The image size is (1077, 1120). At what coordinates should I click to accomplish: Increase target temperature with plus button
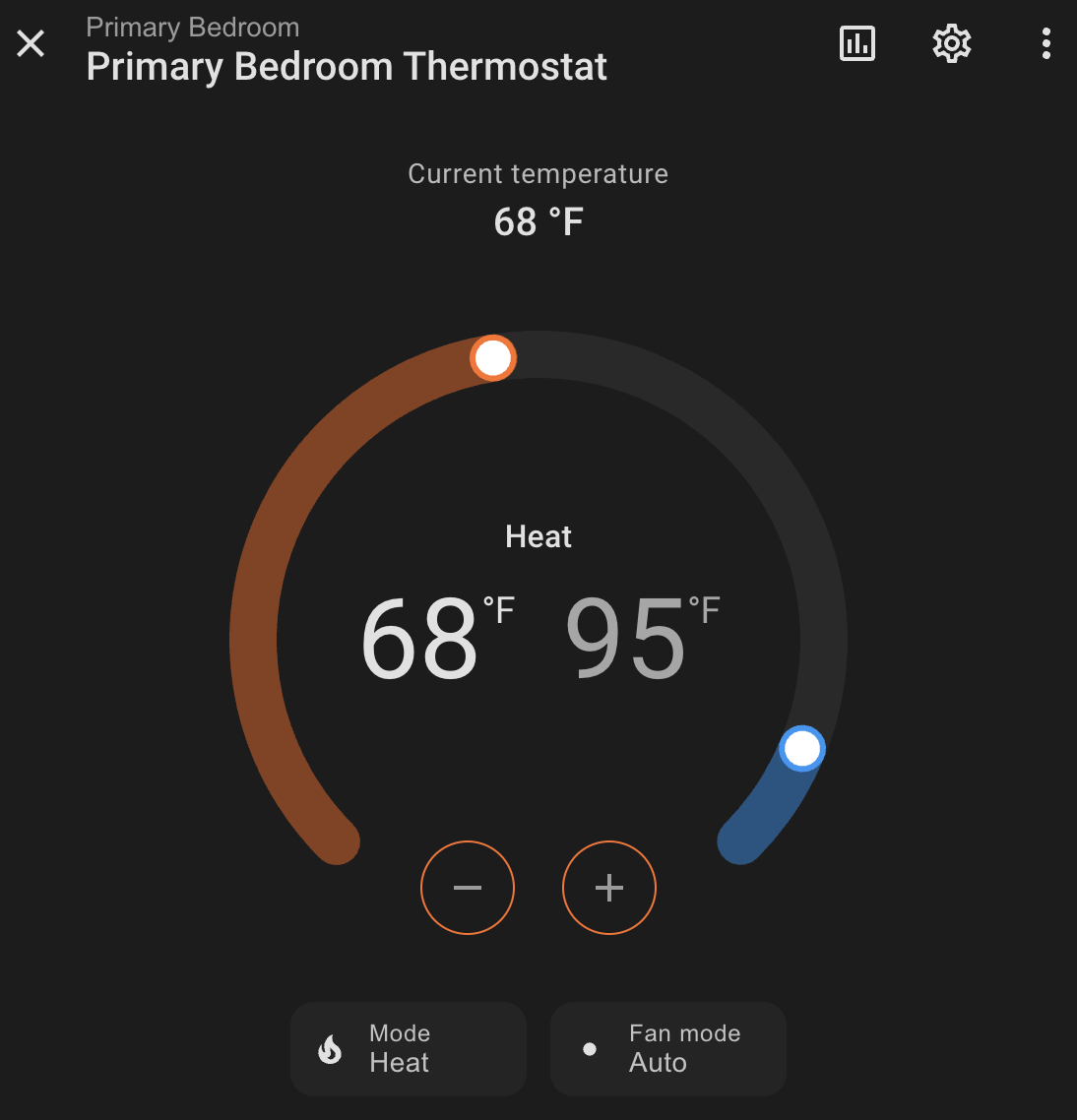[609, 888]
